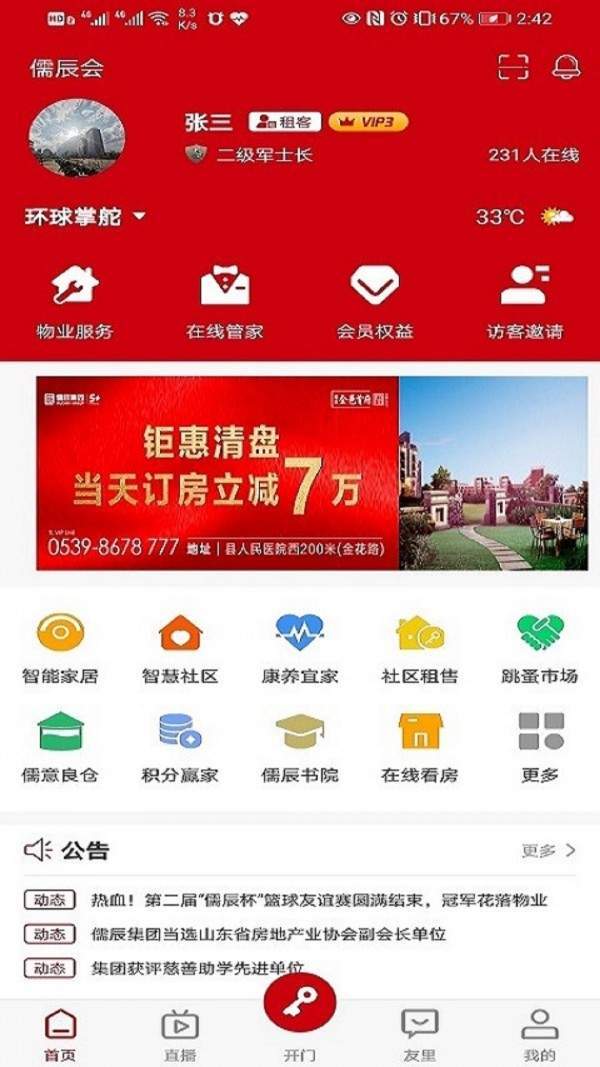Open 智慧社区 smart community
Image resolution: width=600 pixels, height=1067 pixels.
tap(180, 648)
